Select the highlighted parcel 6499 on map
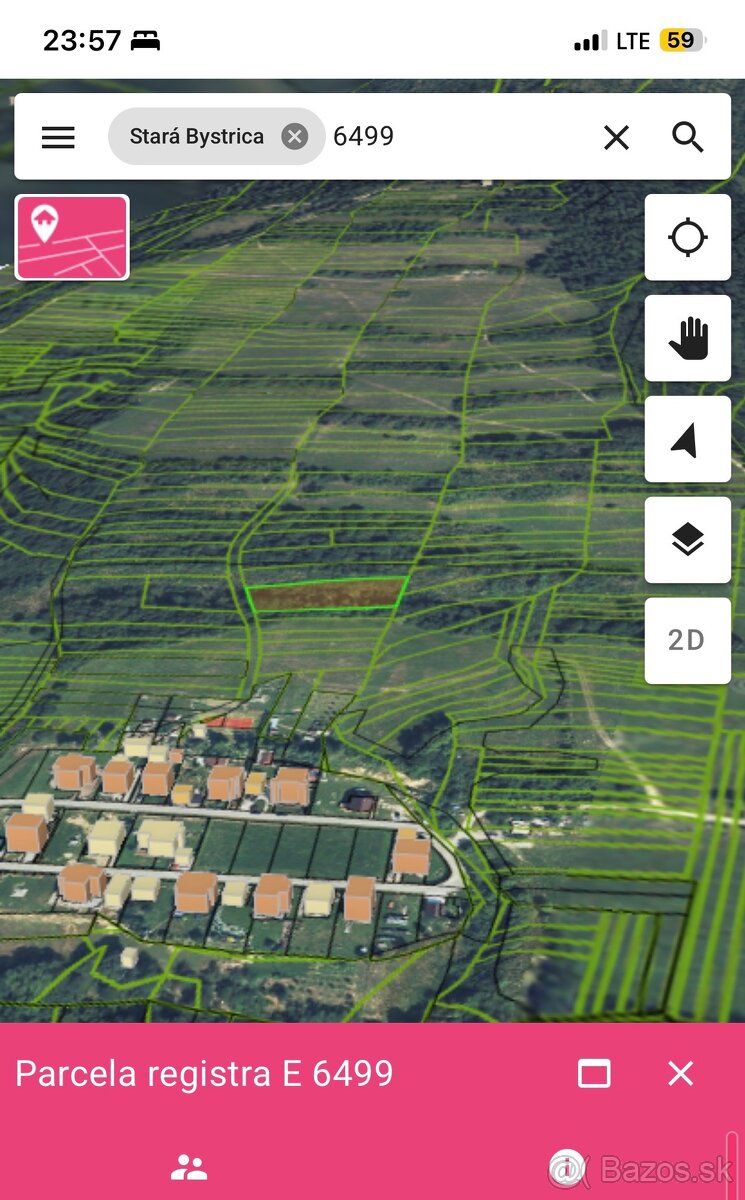This screenshot has width=745, height=1200. coord(327,595)
